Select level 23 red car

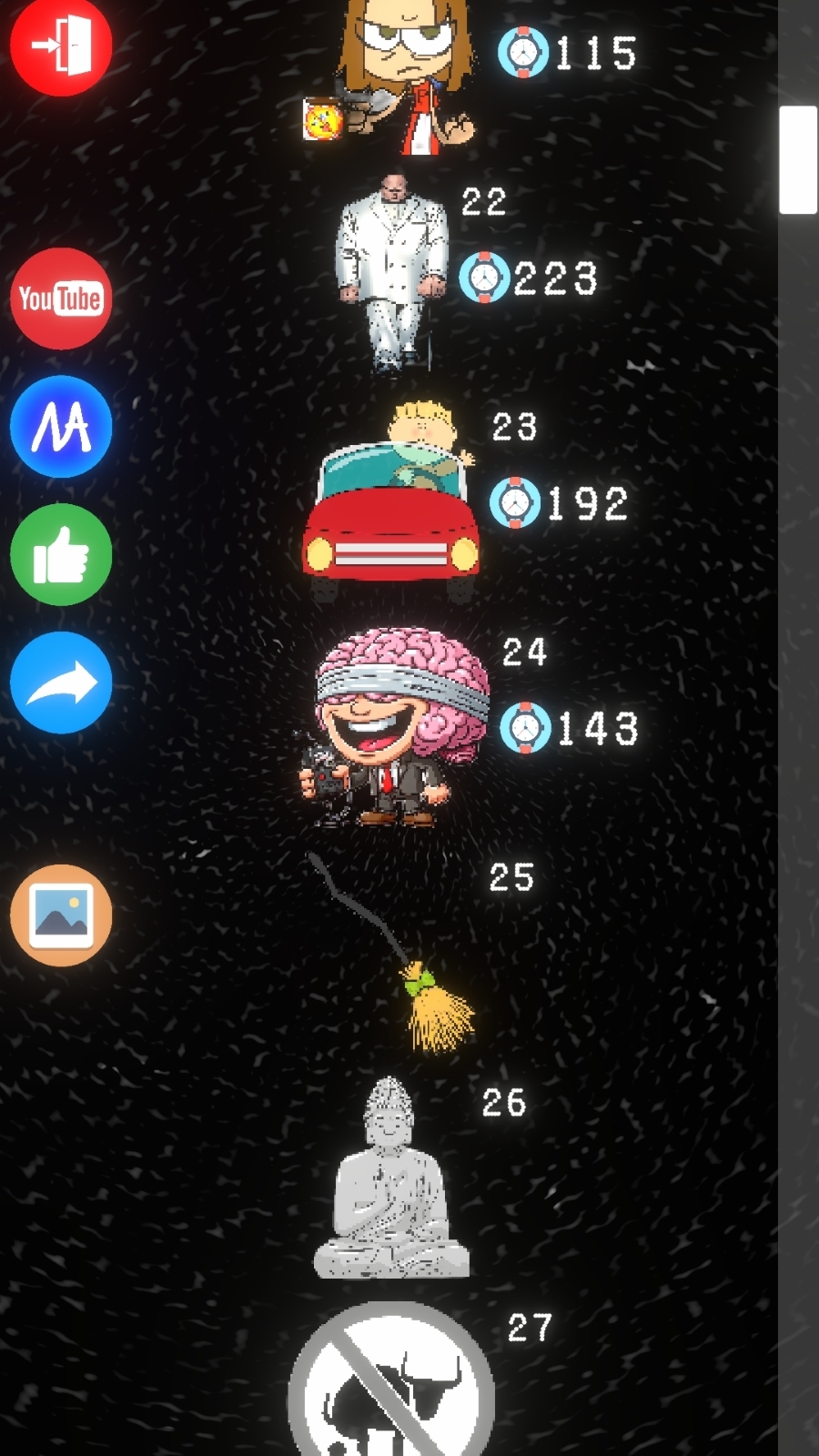tap(391, 505)
